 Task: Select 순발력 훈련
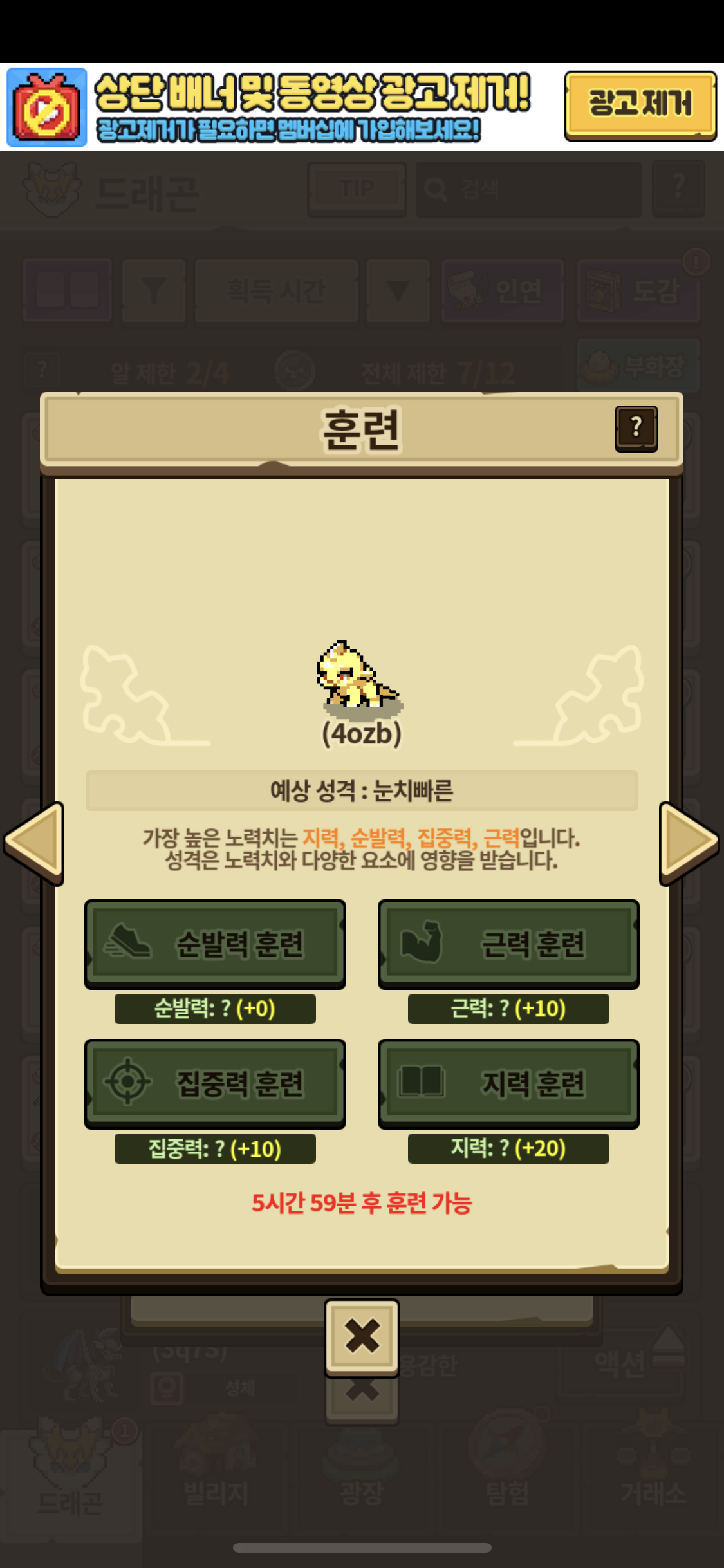coord(215,943)
